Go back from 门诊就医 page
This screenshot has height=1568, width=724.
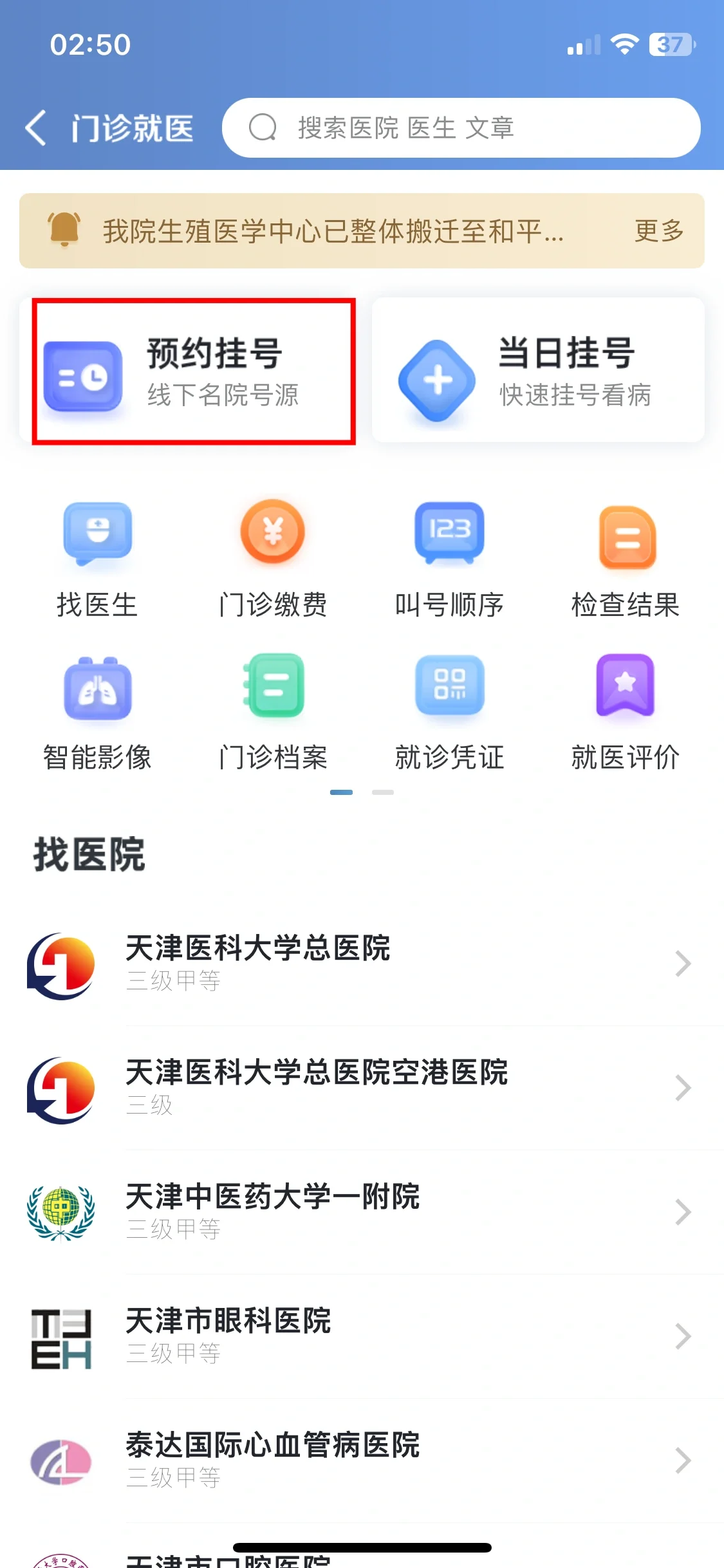point(37,128)
